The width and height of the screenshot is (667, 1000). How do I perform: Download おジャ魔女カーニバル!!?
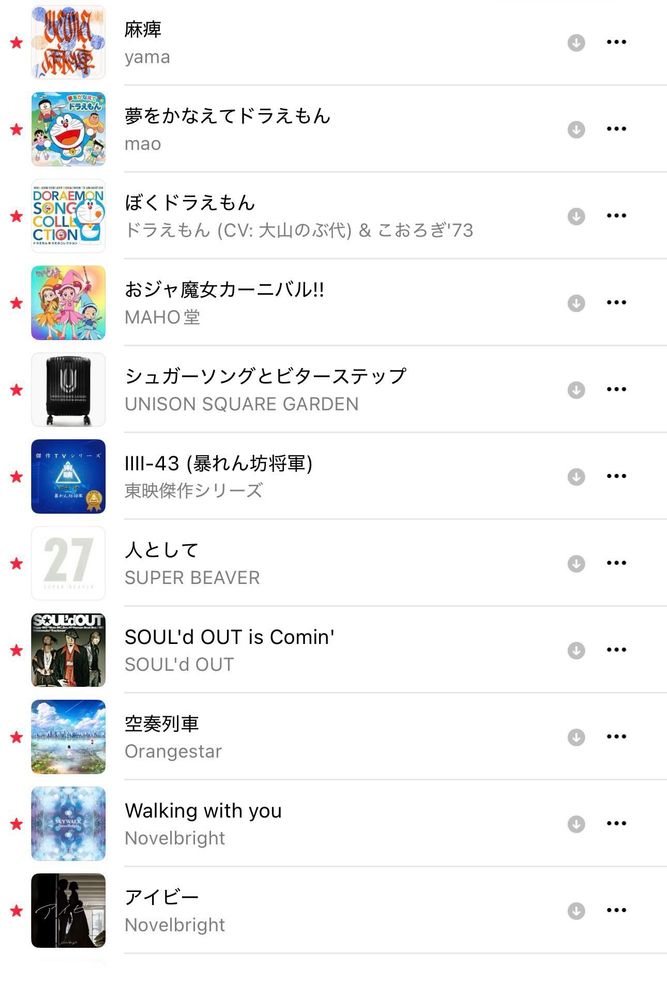pyautogui.click(x=576, y=303)
